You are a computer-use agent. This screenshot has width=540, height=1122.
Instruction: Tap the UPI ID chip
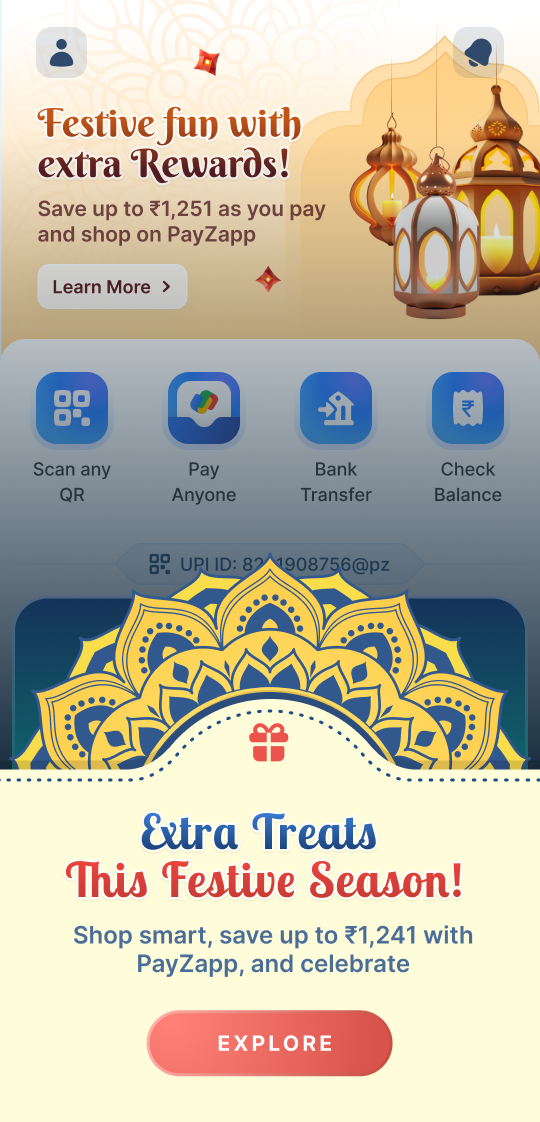click(270, 564)
